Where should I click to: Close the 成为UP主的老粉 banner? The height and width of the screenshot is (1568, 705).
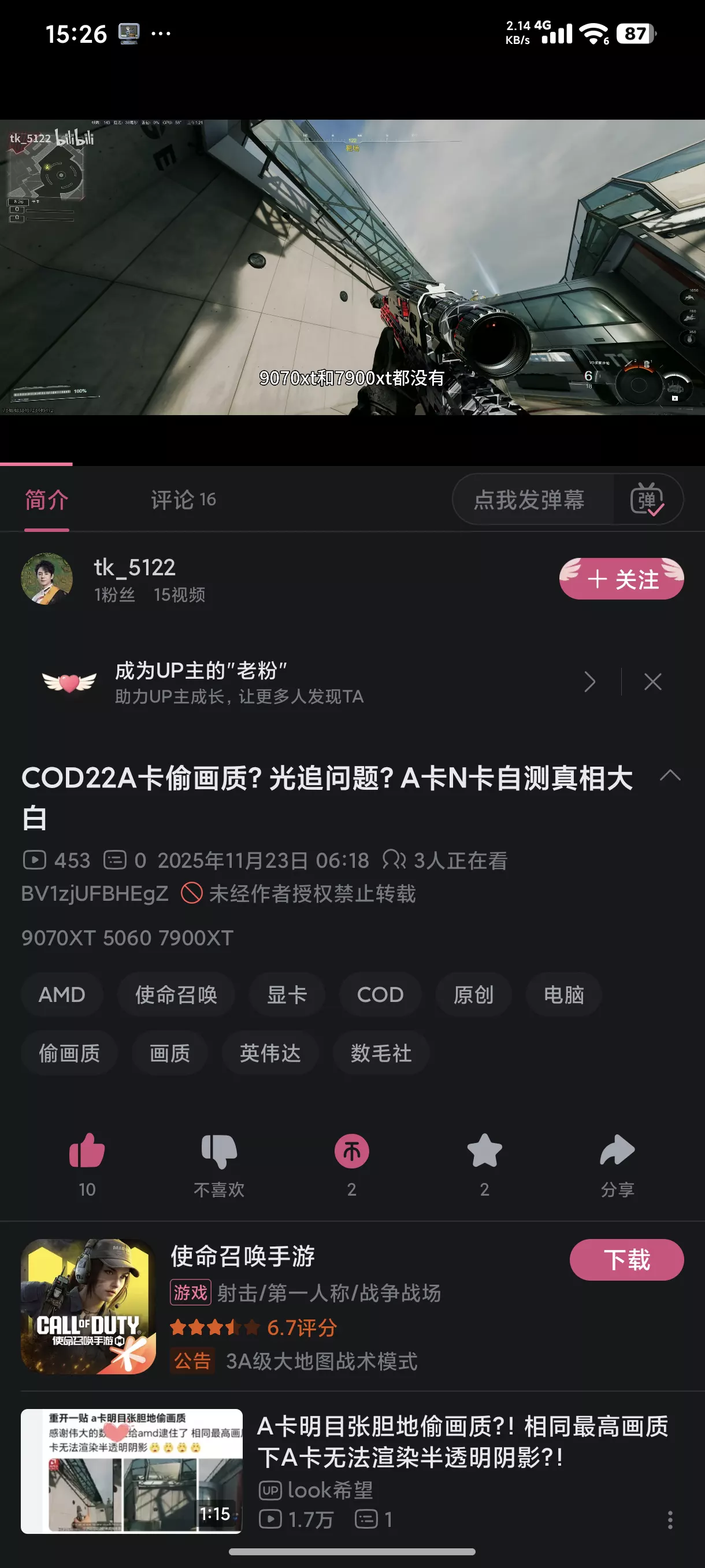click(652, 682)
